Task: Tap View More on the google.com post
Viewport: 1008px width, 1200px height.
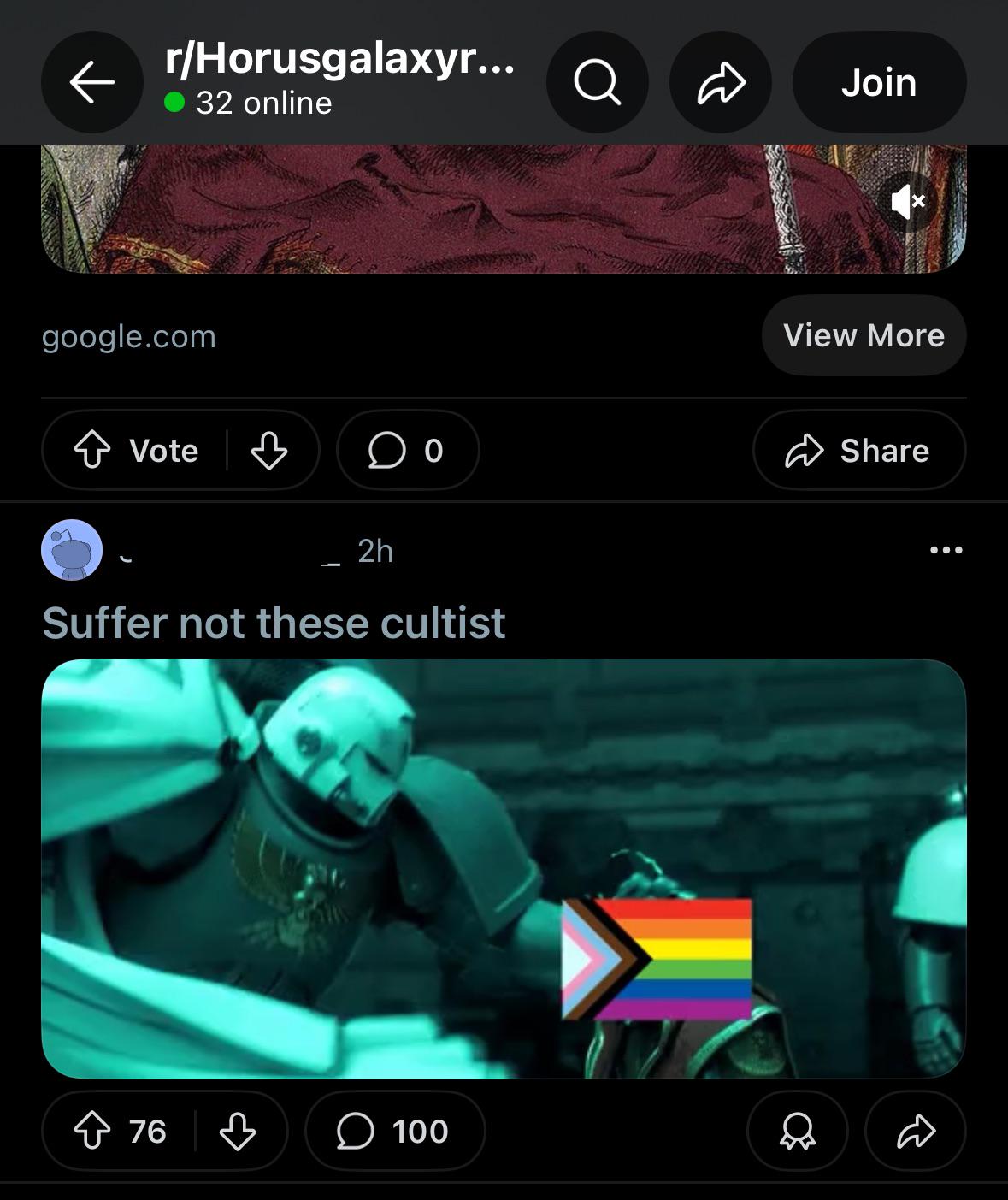Action: [x=864, y=335]
